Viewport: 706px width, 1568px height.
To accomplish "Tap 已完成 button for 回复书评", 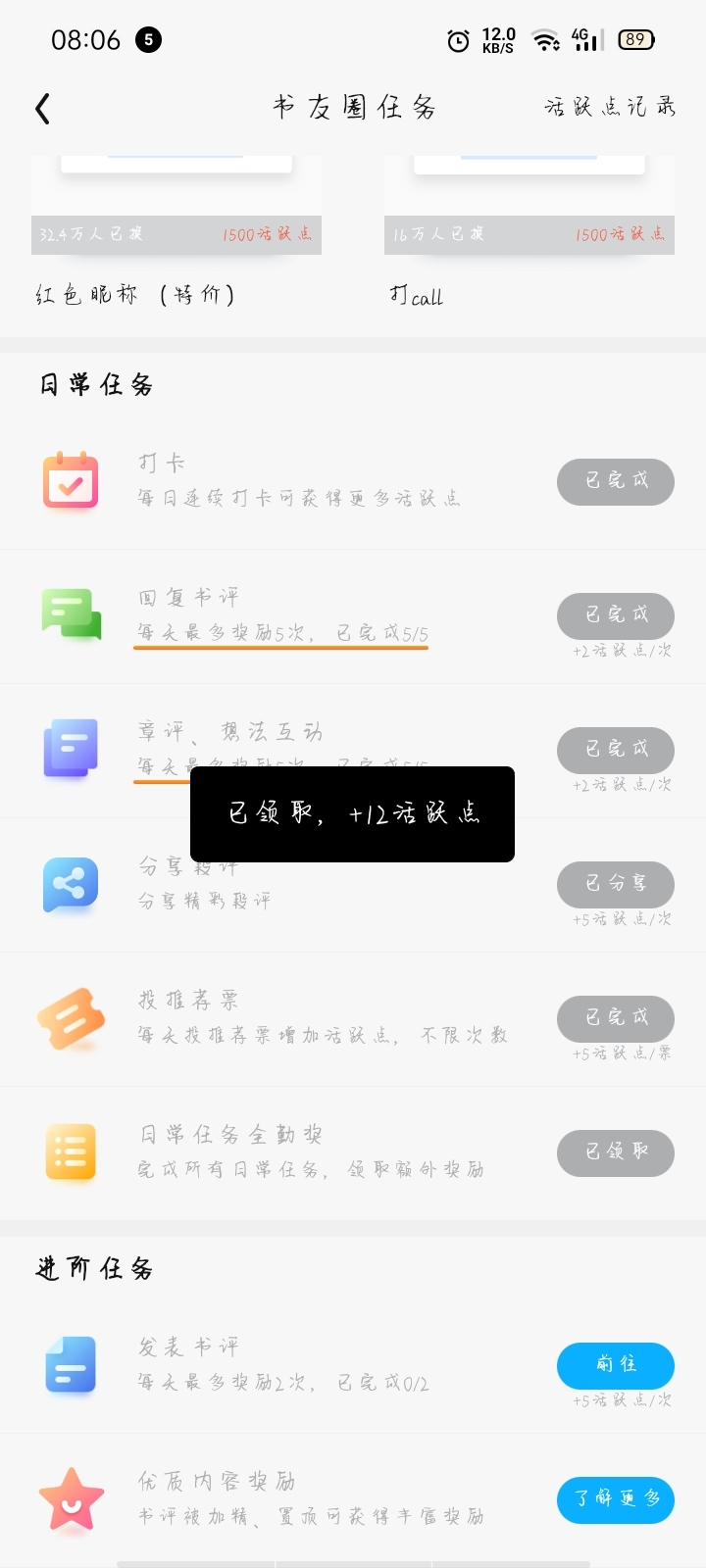I will [616, 615].
